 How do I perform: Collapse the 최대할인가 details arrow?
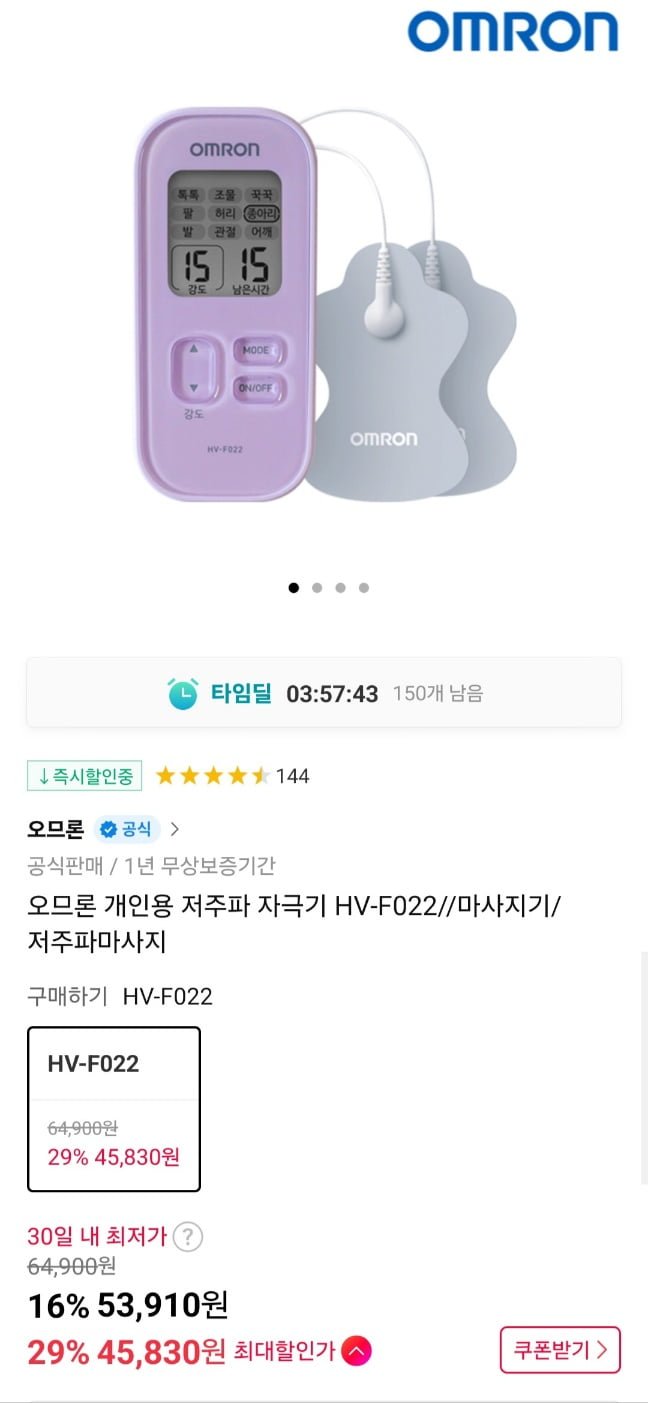[356, 1352]
